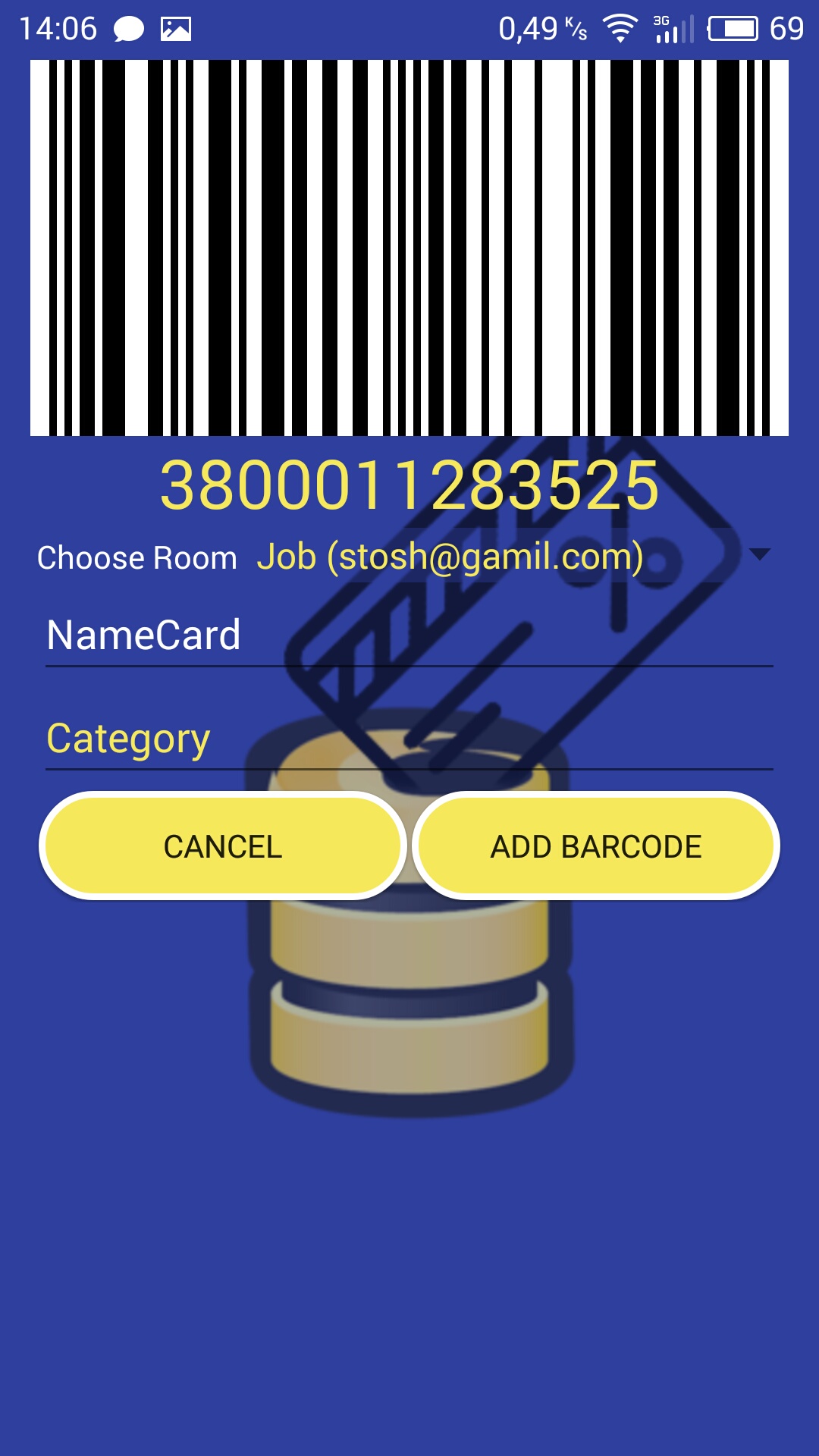Viewport: 819px width, 1456px height.
Task: Tap the Add Barcode button
Action: coord(596,846)
